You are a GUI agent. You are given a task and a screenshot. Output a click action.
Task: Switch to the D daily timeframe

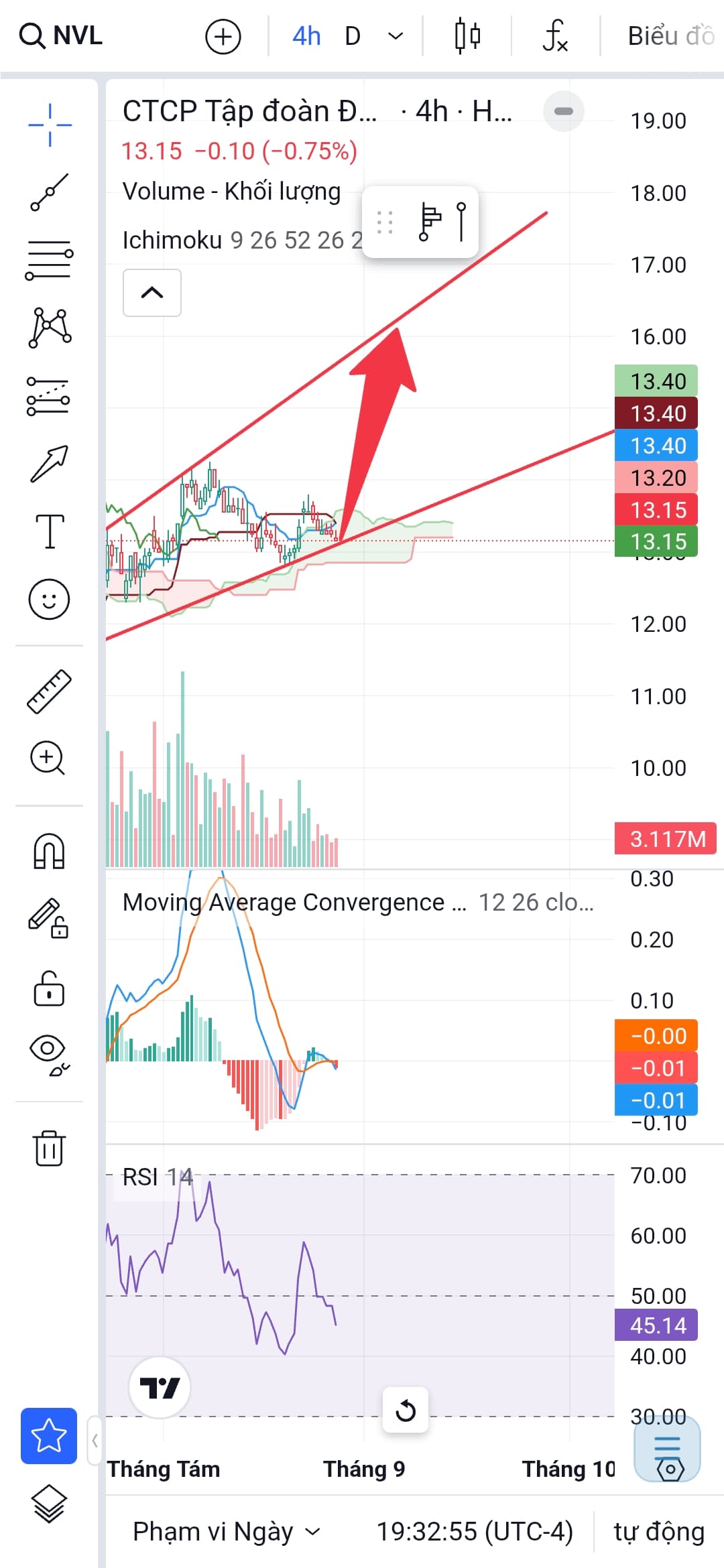353,36
